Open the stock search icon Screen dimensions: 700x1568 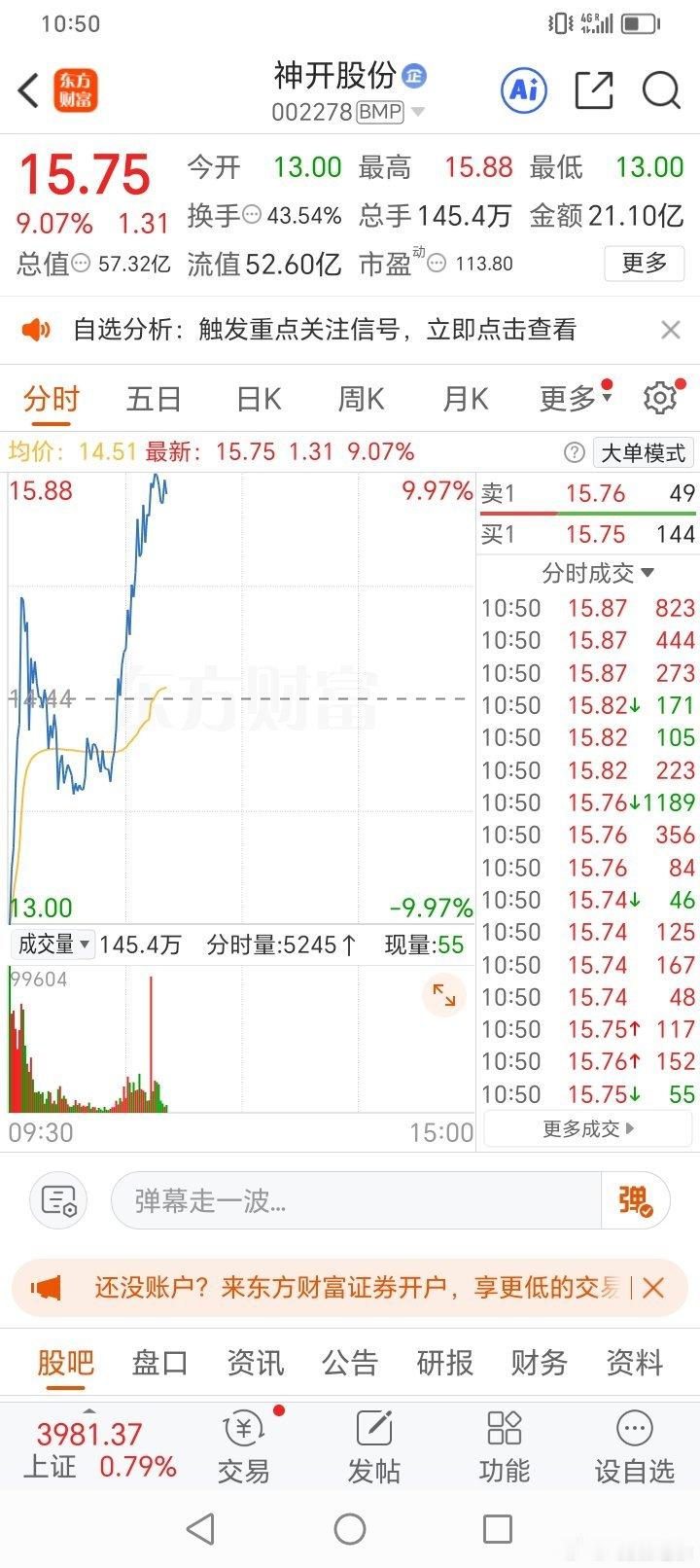coord(661,89)
